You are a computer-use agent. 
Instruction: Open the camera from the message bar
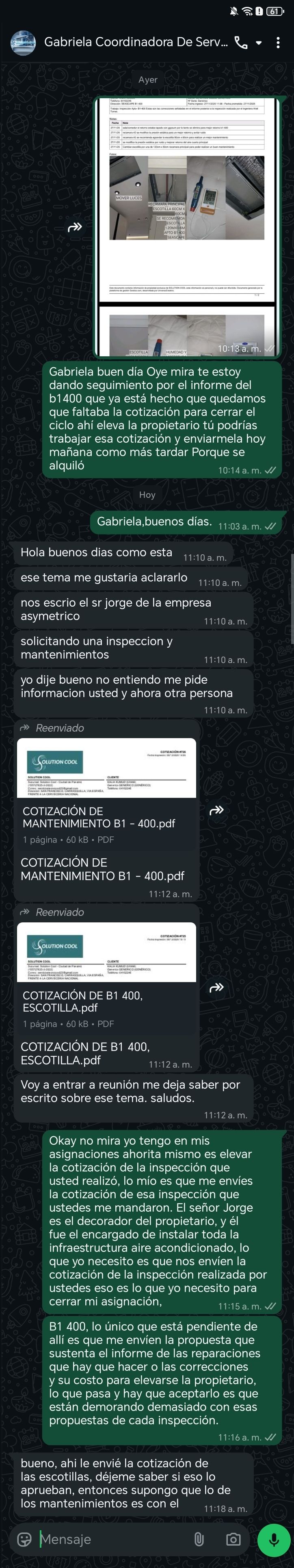point(233,1540)
